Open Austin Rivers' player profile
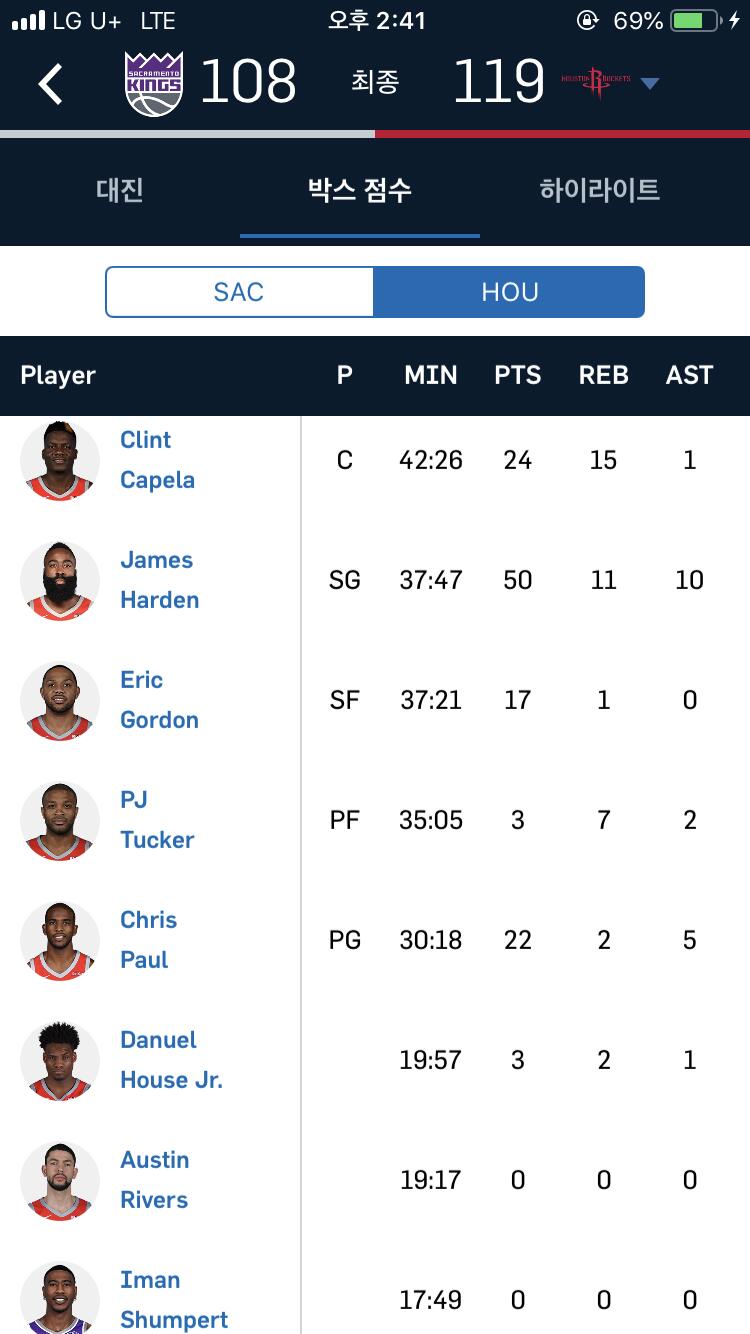This screenshot has height=1334, width=750. 154,1180
